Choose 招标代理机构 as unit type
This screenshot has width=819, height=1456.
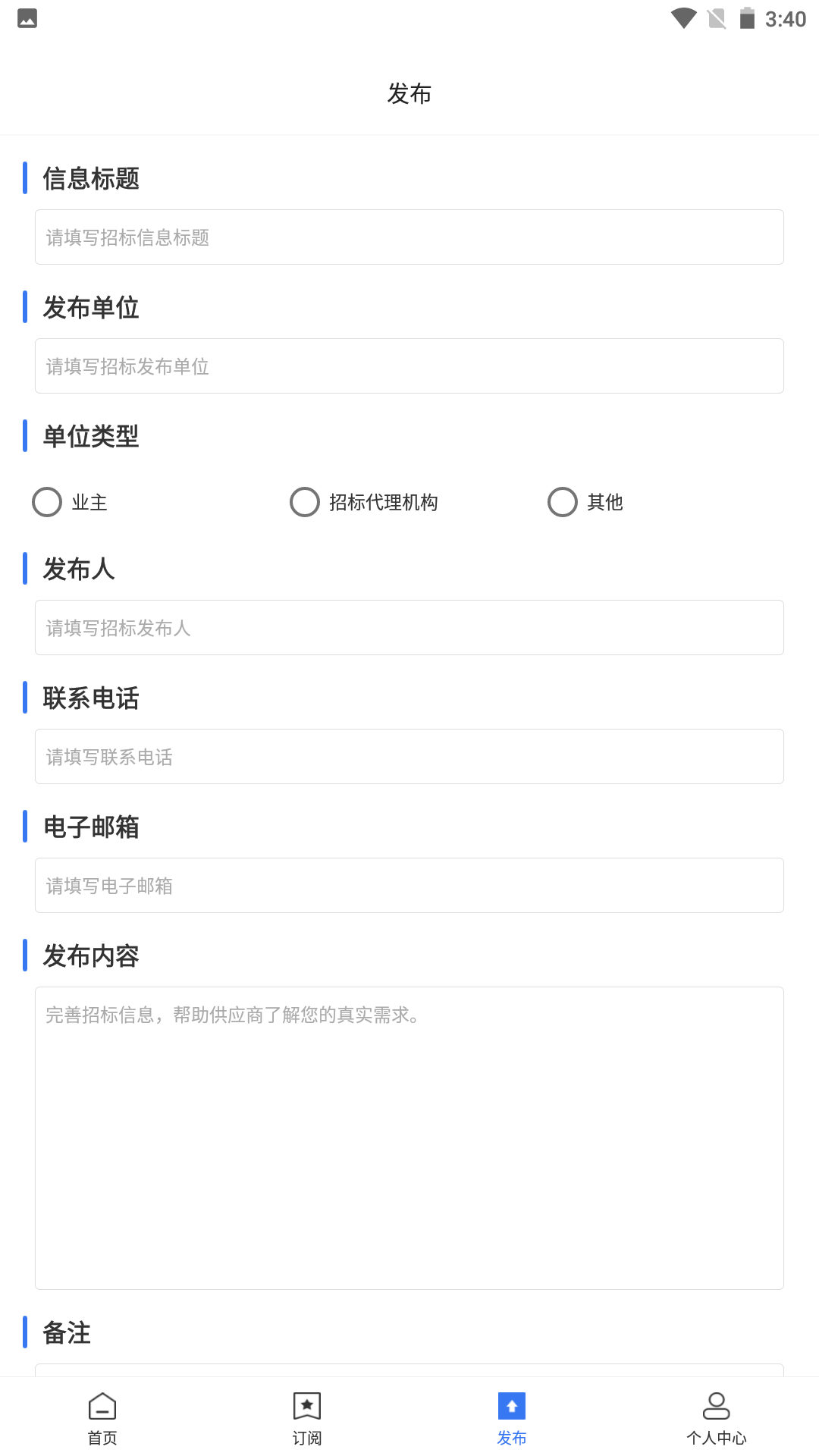(x=306, y=502)
